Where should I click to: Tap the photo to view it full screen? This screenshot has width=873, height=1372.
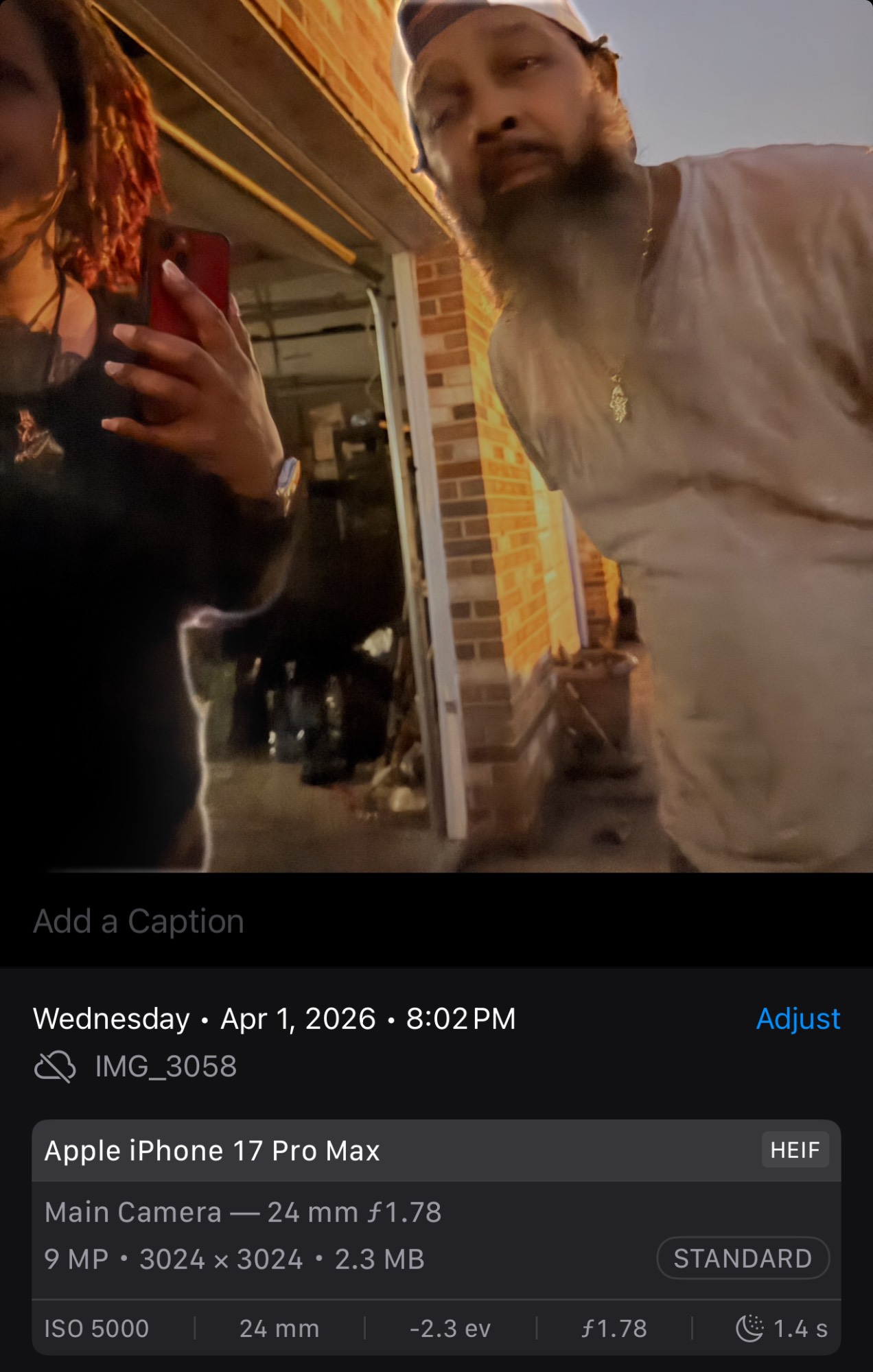tap(436, 436)
